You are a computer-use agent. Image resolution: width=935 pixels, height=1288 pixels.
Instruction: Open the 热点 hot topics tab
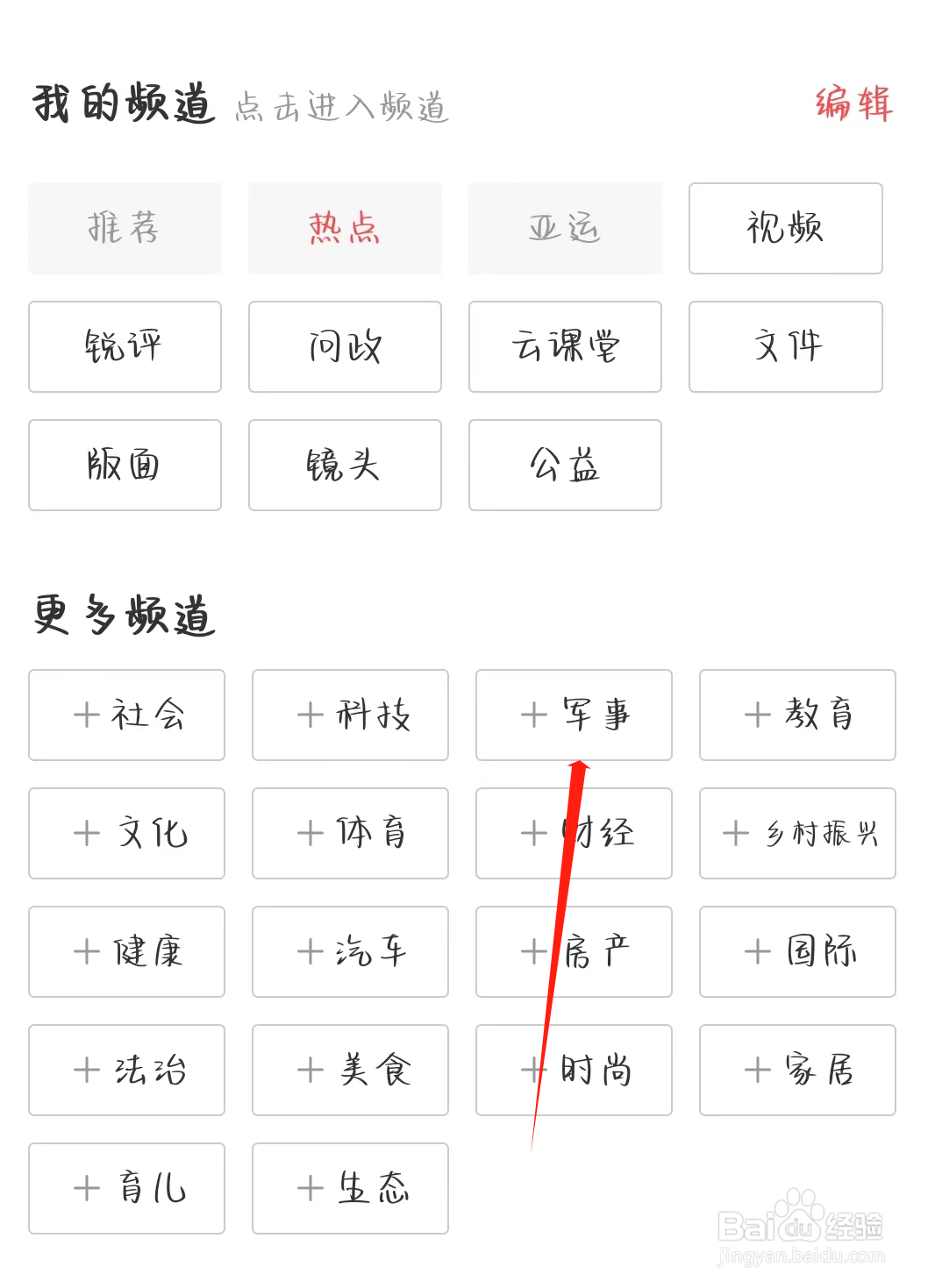click(345, 228)
